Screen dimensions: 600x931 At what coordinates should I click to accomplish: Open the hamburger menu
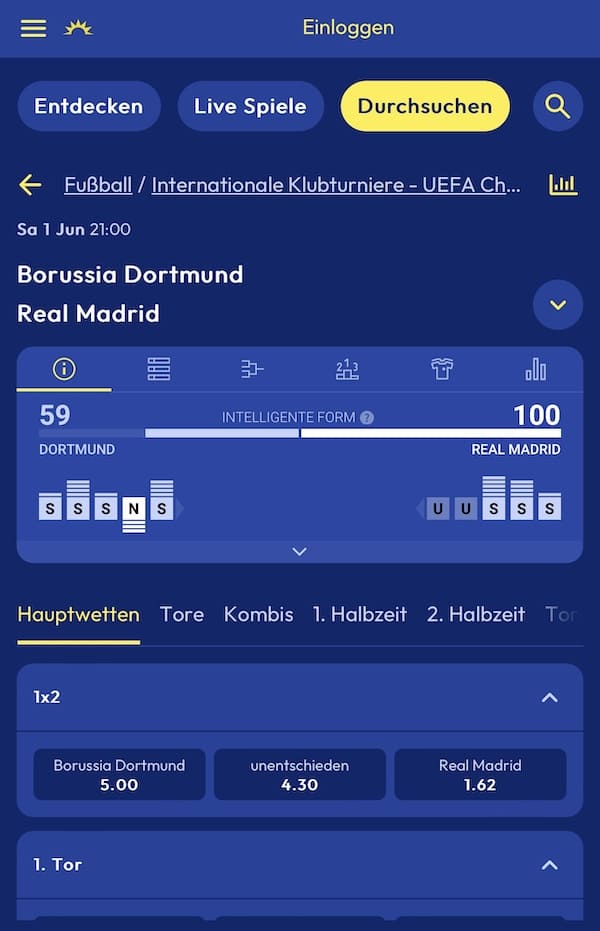[x=33, y=28]
